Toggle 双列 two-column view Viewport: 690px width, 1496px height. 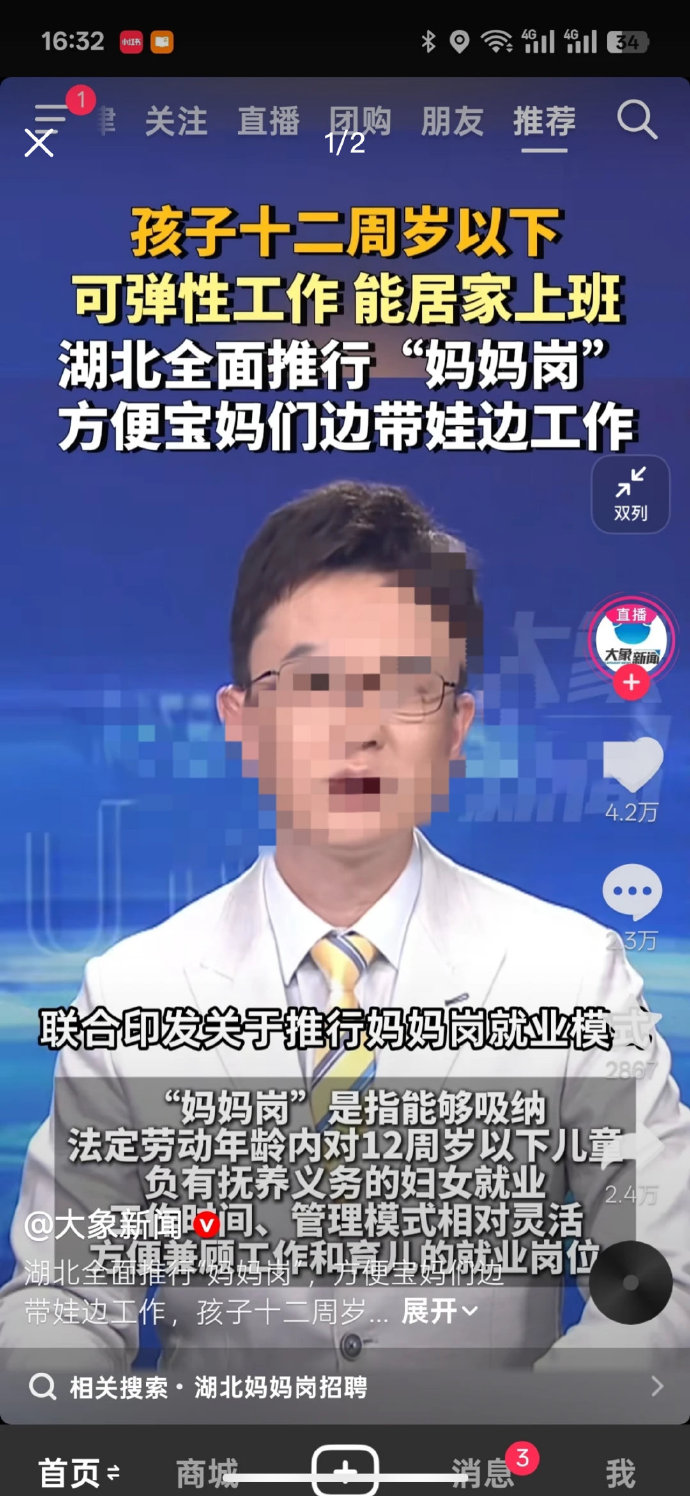pyautogui.click(x=630, y=494)
